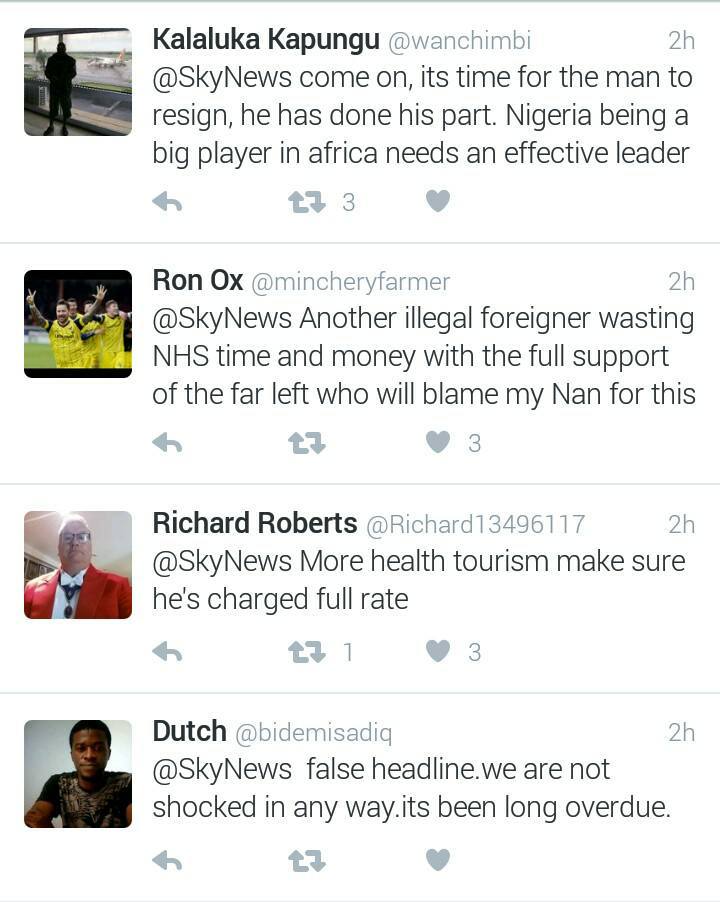Image resolution: width=720 pixels, height=902 pixels.
Task: Click the 2h timestamp on Richard Roberts' tweet
Action: click(682, 523)
